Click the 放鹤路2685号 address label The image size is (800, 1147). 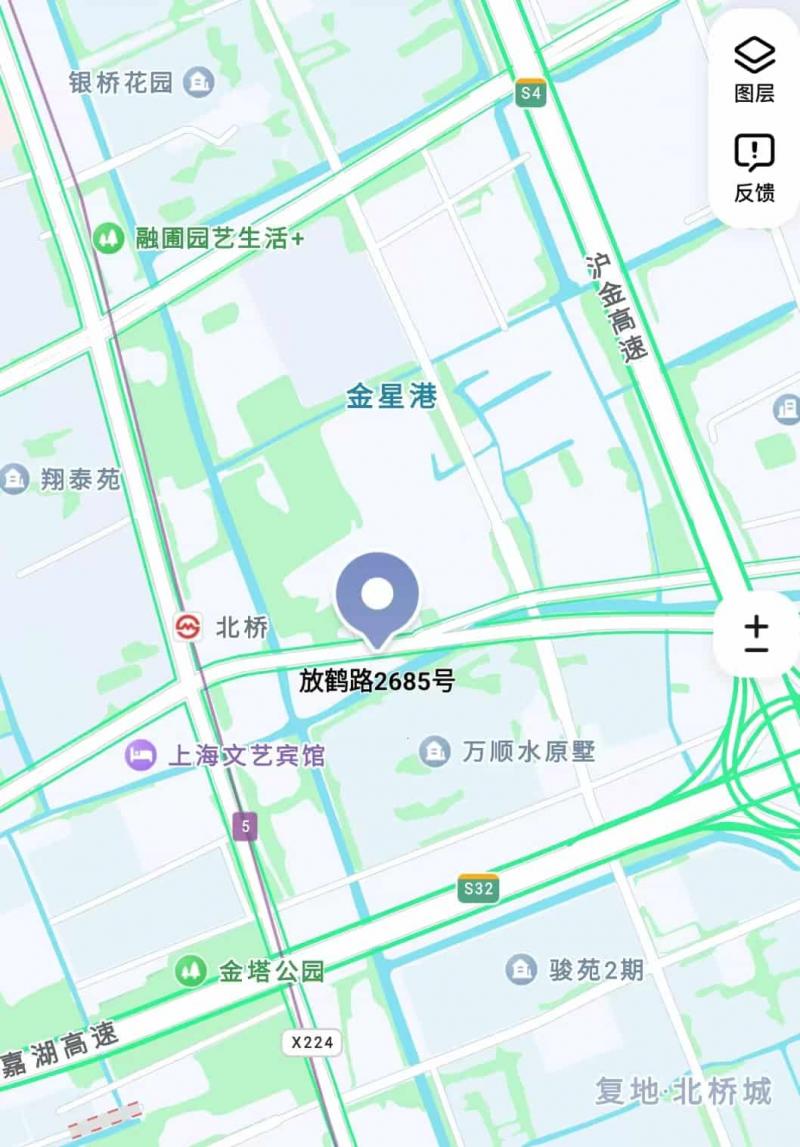374,681
